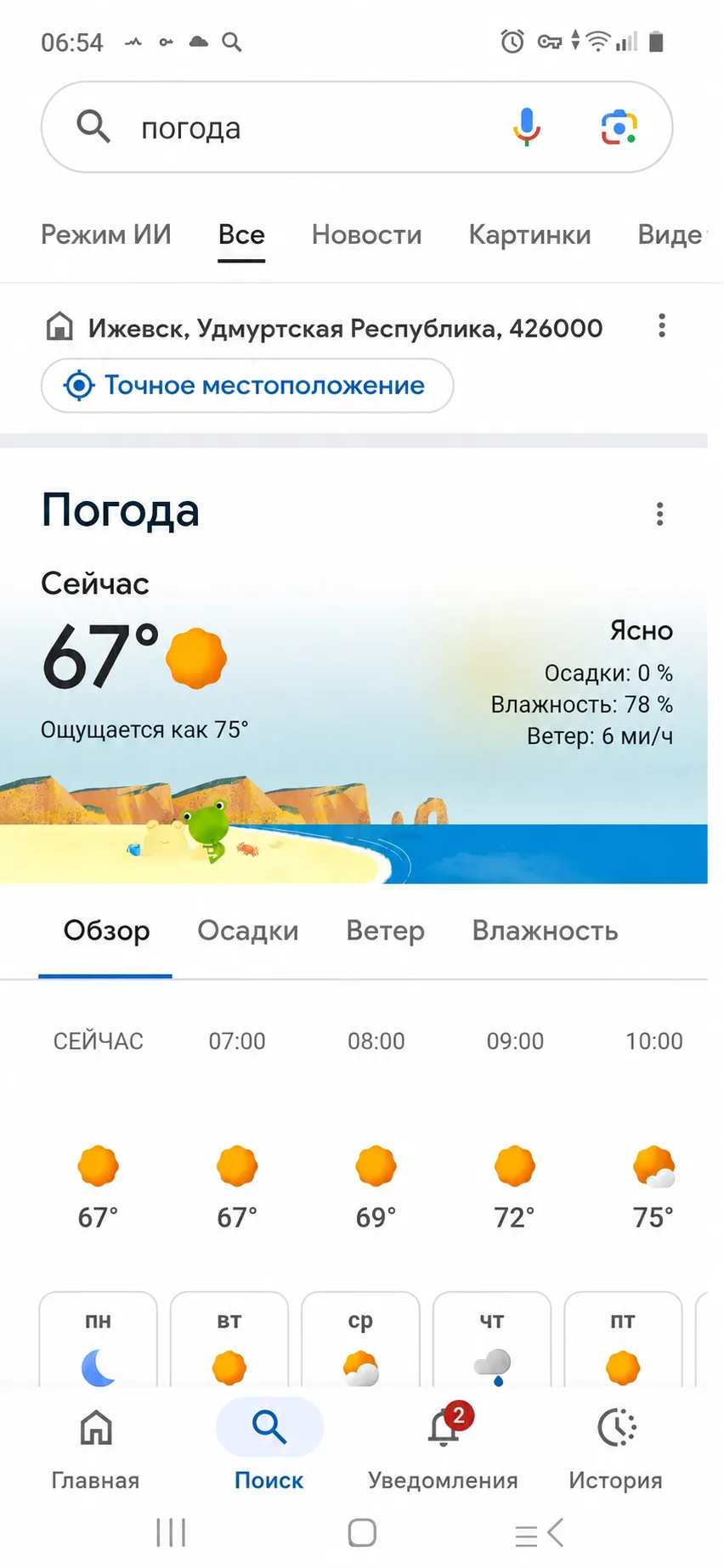Tap the search field with "погода"
The width and height of the screenshot is (724, 1568).
pos(357,127)
